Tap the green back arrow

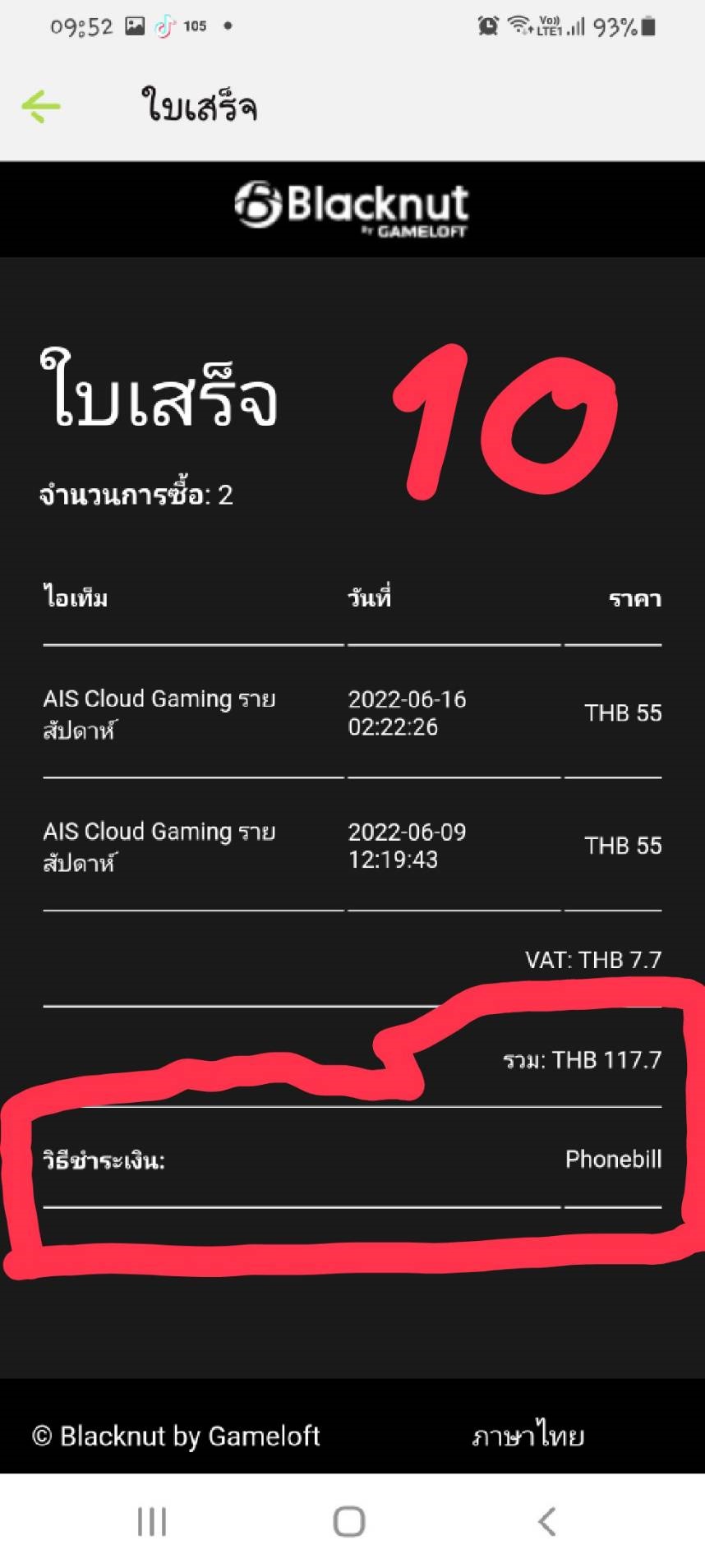point(41,106)
